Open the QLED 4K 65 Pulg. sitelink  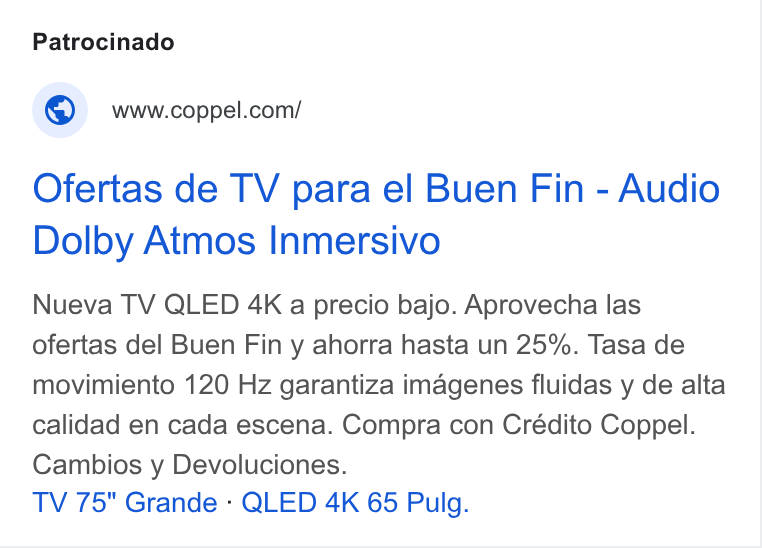click(355, 502)
